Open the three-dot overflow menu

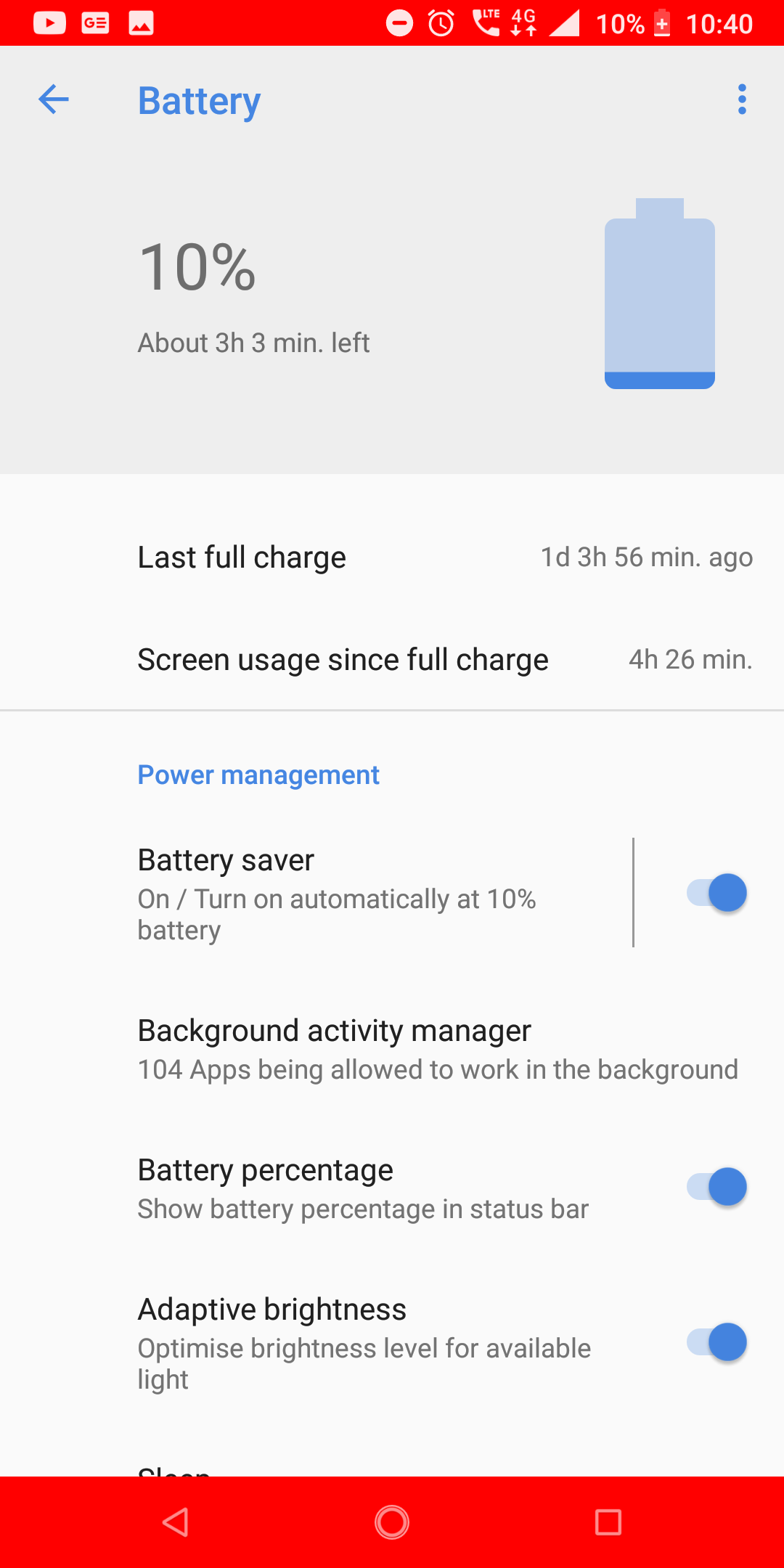coord(742,99)
